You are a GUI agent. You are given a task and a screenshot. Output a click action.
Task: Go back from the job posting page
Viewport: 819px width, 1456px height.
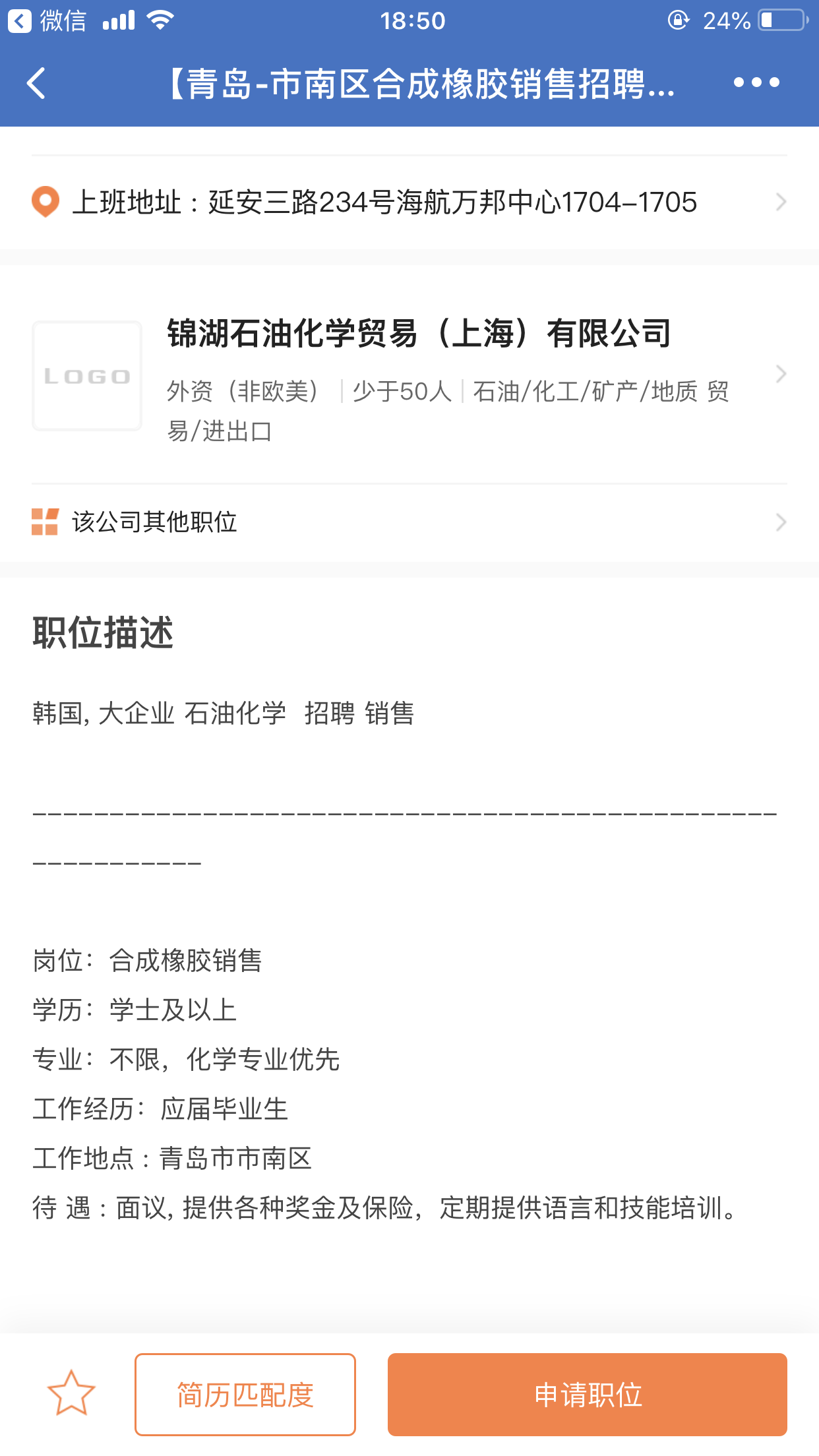[37, 83]
